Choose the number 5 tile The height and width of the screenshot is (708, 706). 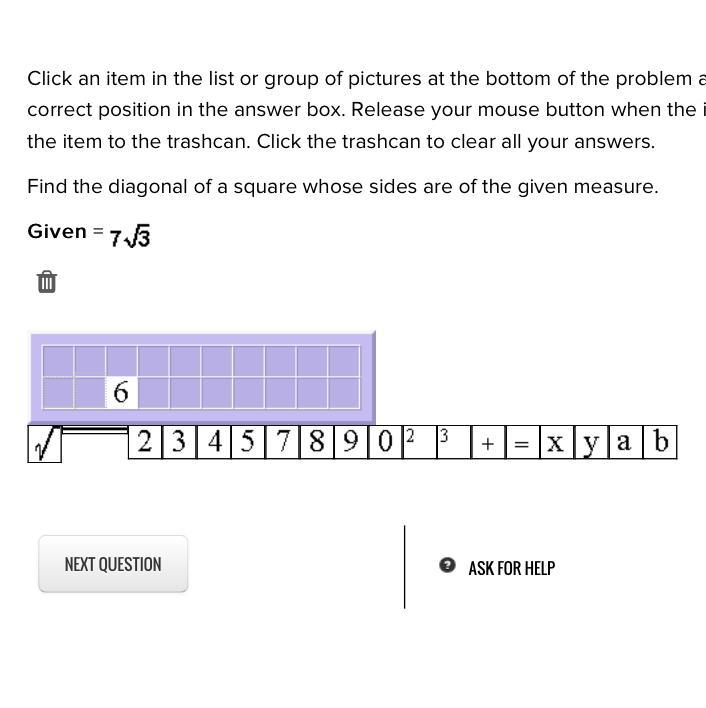248,442
